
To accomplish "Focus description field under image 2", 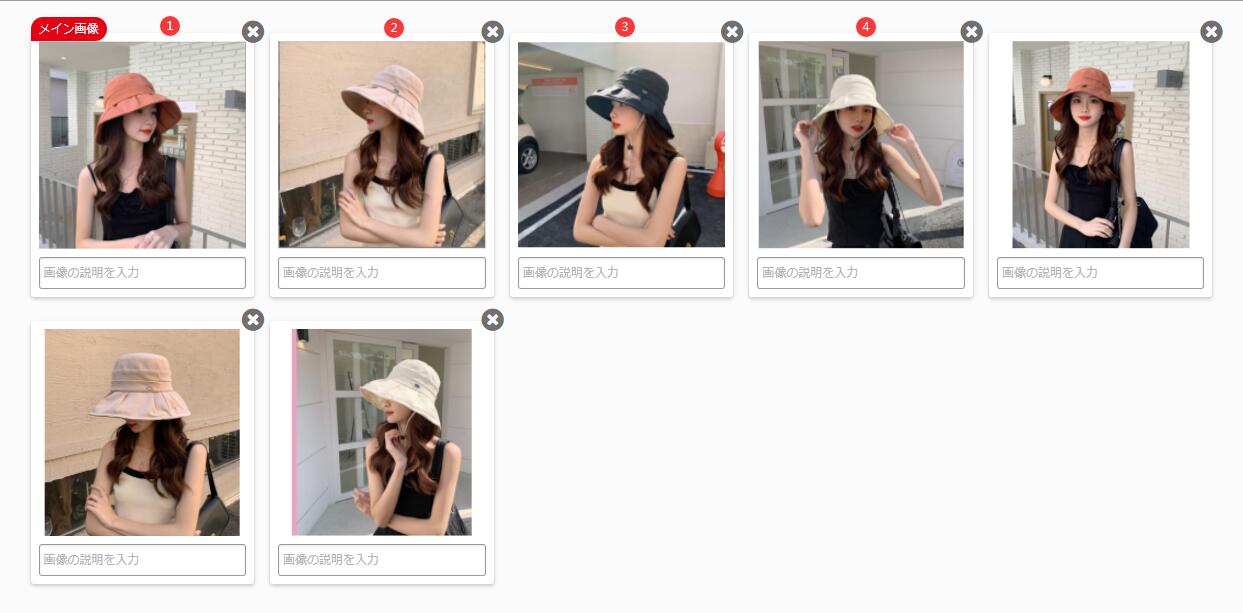I will 382,273.
